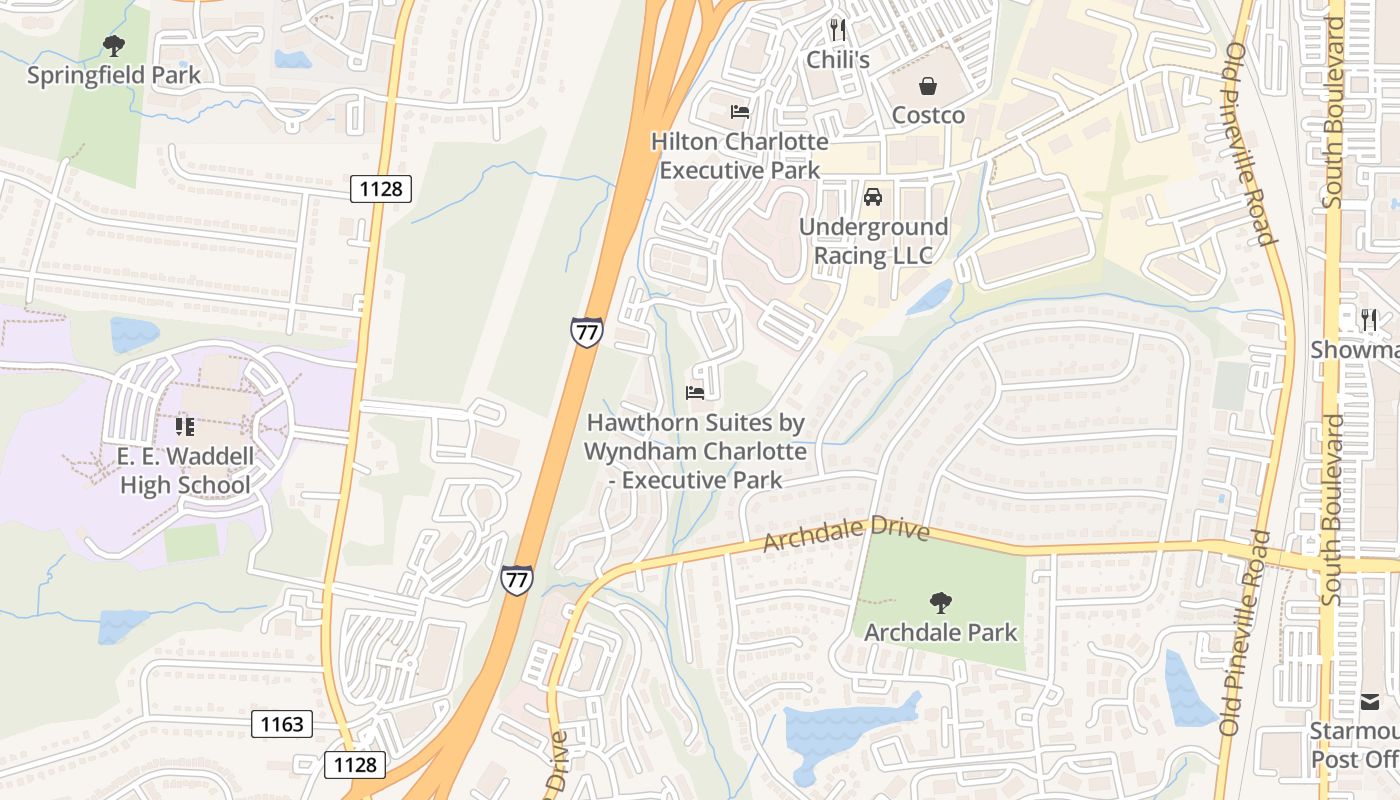Open the Springfield Park marker

[114, 45]
